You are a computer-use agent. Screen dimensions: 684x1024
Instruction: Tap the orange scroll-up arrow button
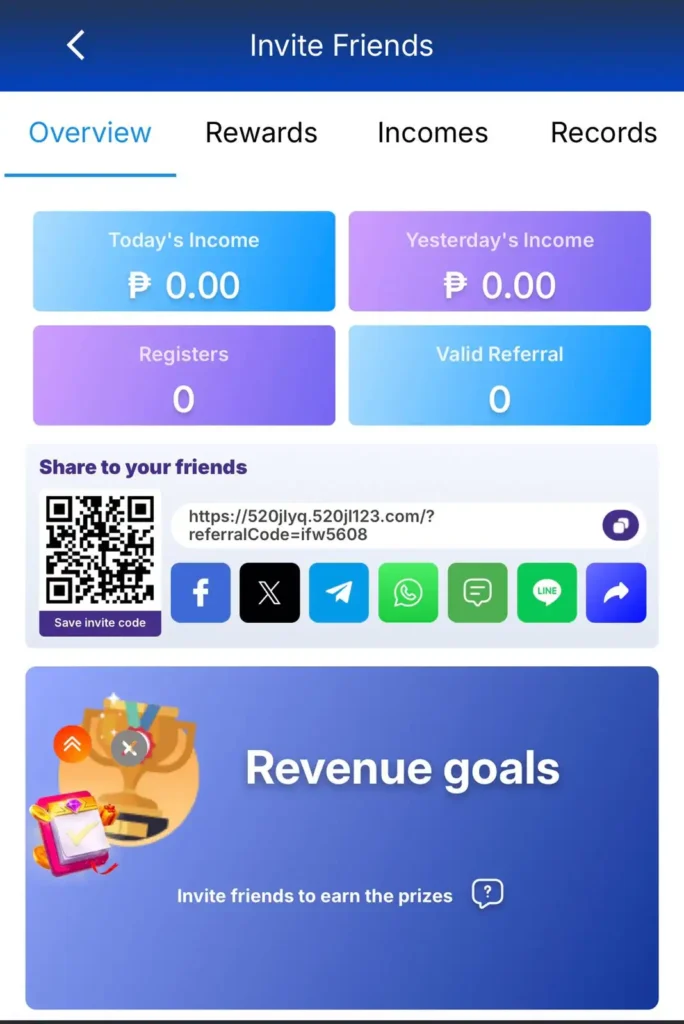click(72, 744)
